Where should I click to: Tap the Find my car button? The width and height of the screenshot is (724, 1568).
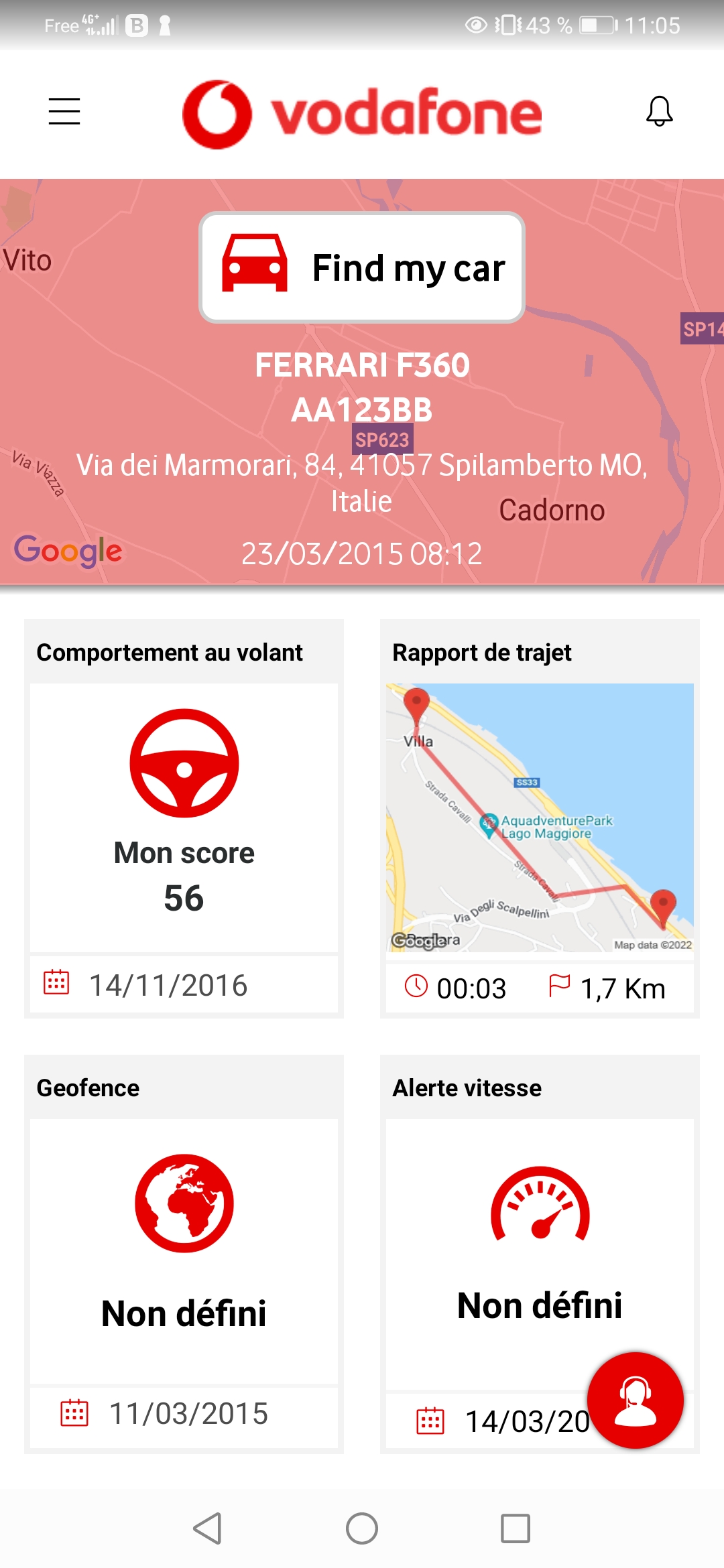pos(362,268)
